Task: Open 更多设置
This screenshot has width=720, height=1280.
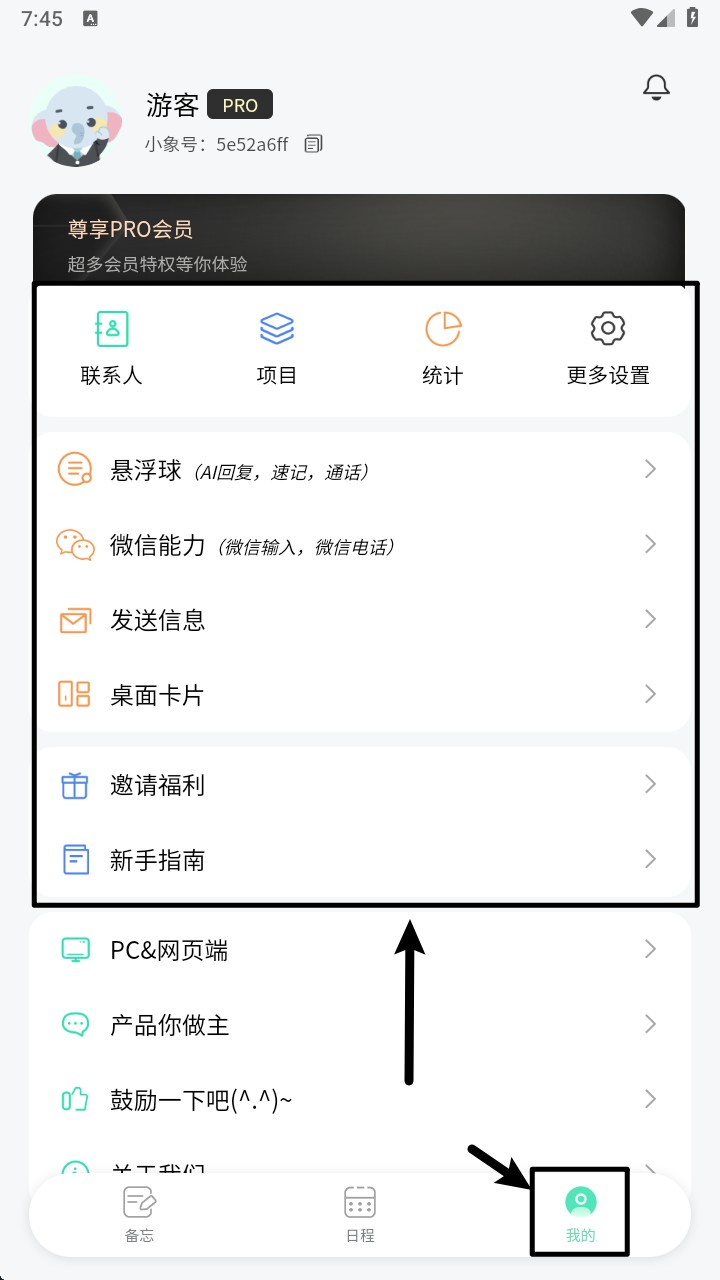Action: (608, 347)
